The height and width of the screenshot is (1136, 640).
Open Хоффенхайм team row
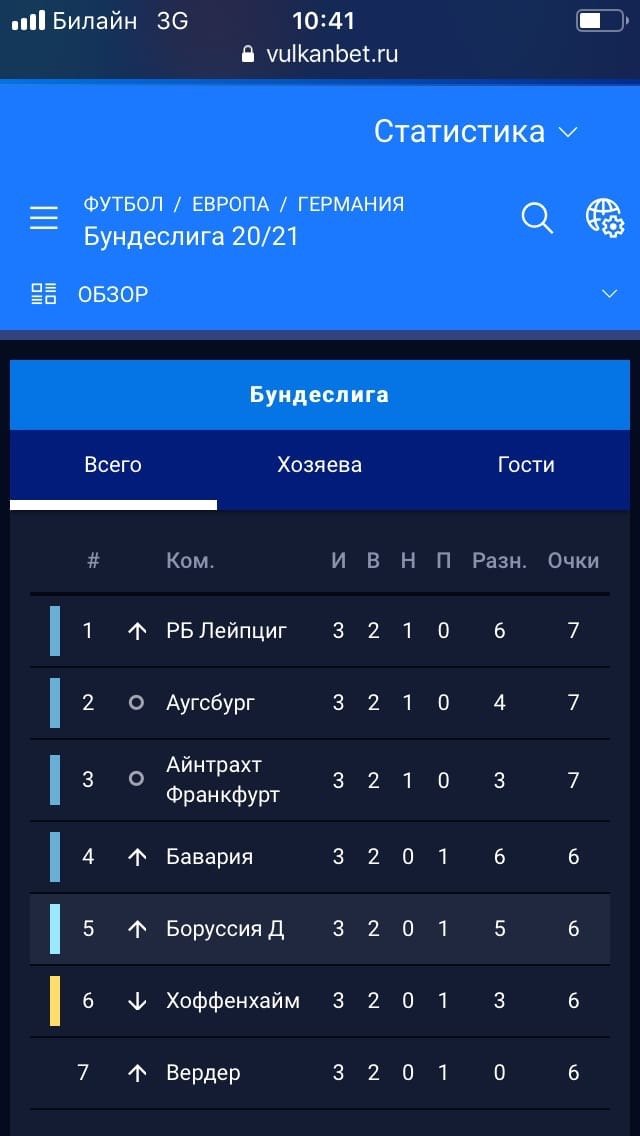point(232,1001)
